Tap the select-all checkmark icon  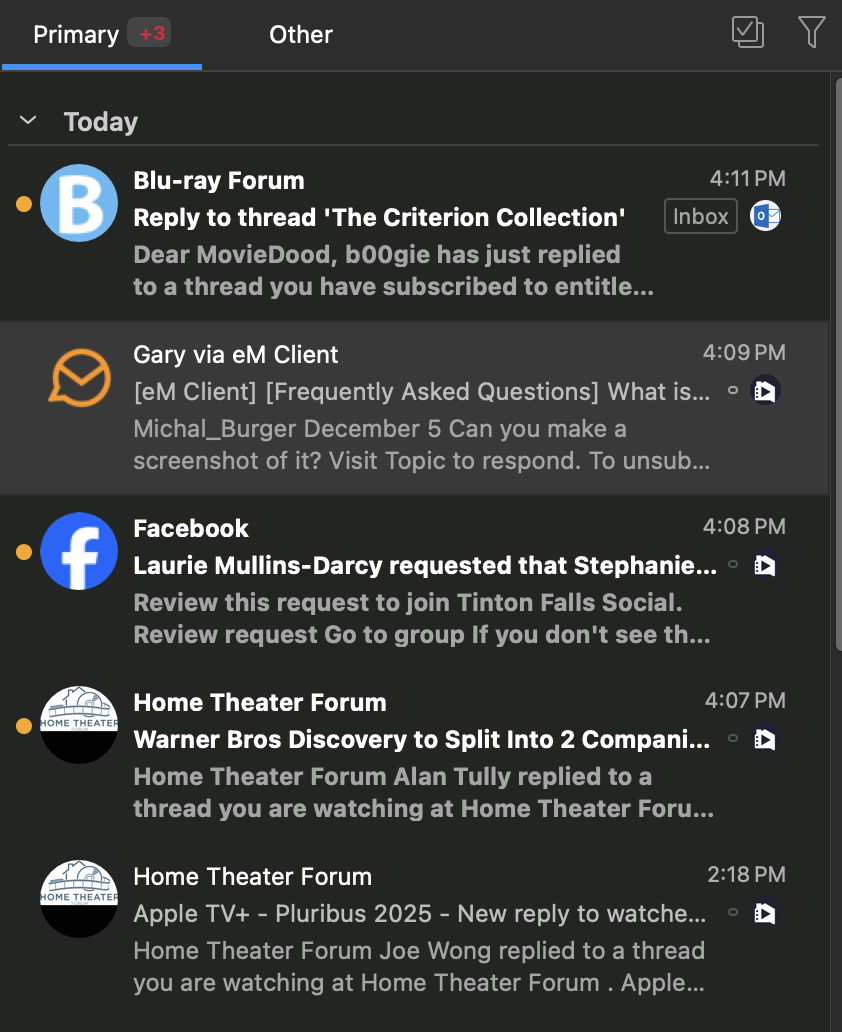tap(747, 33)
